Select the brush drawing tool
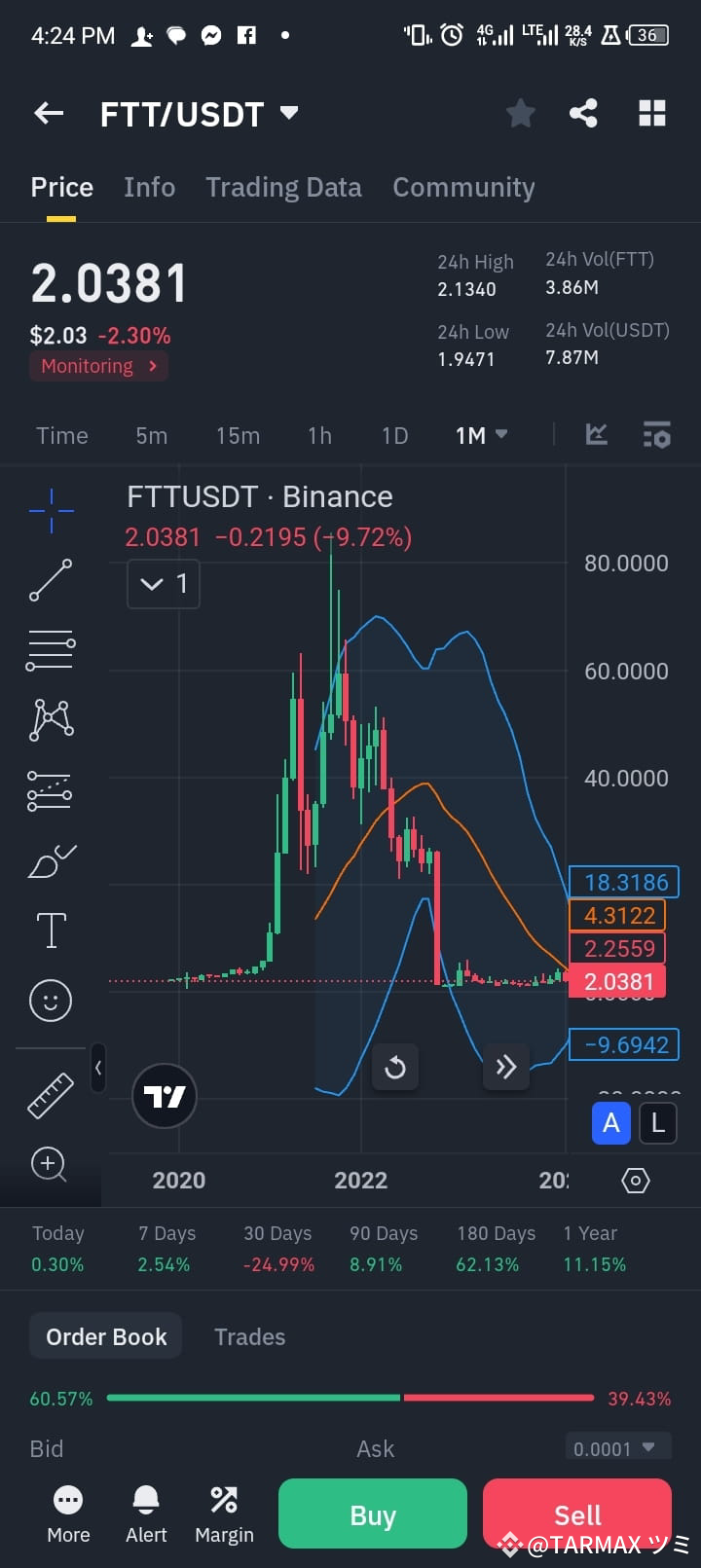 click(51, 860)
